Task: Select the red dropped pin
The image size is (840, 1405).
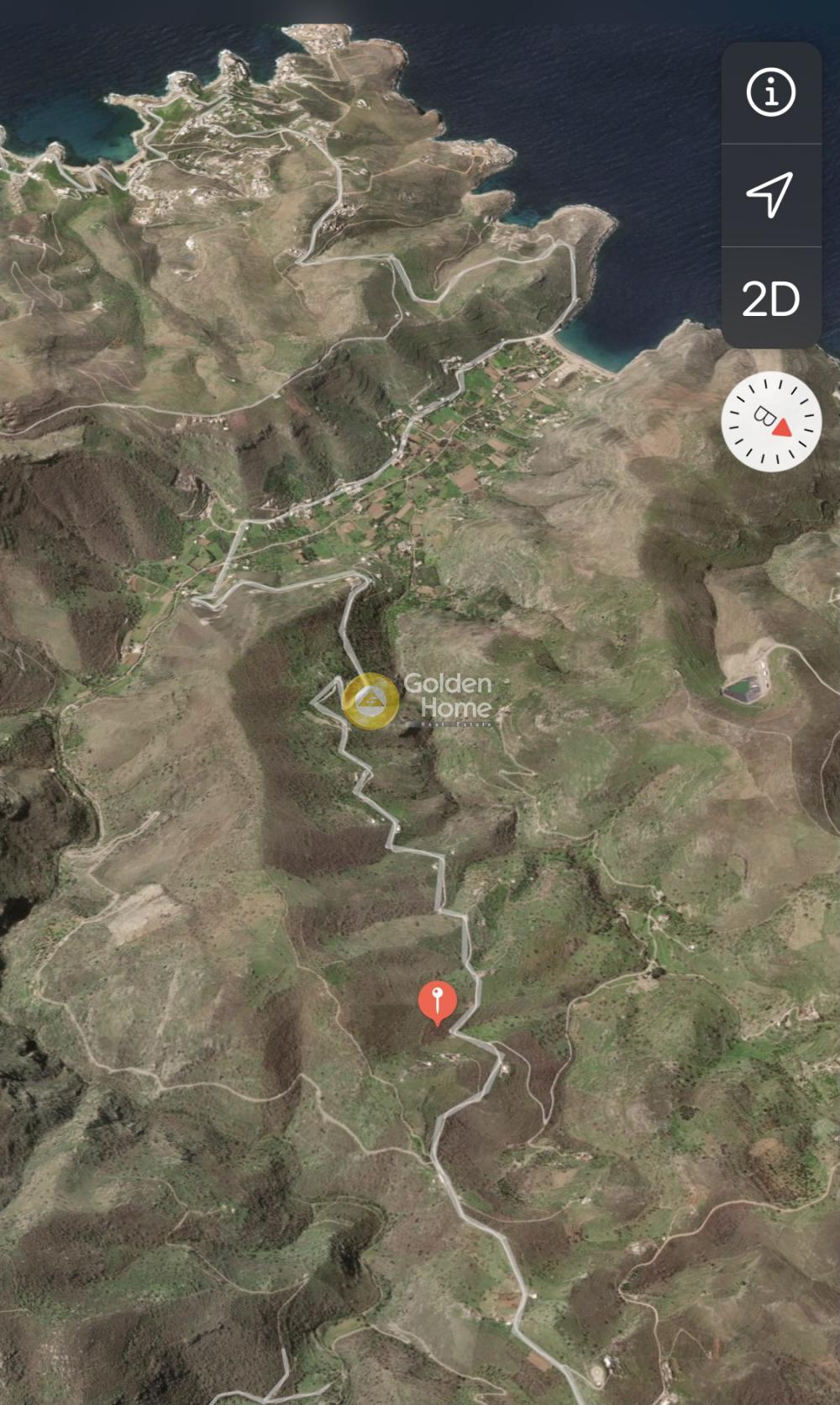Action: coord(437,1002)
